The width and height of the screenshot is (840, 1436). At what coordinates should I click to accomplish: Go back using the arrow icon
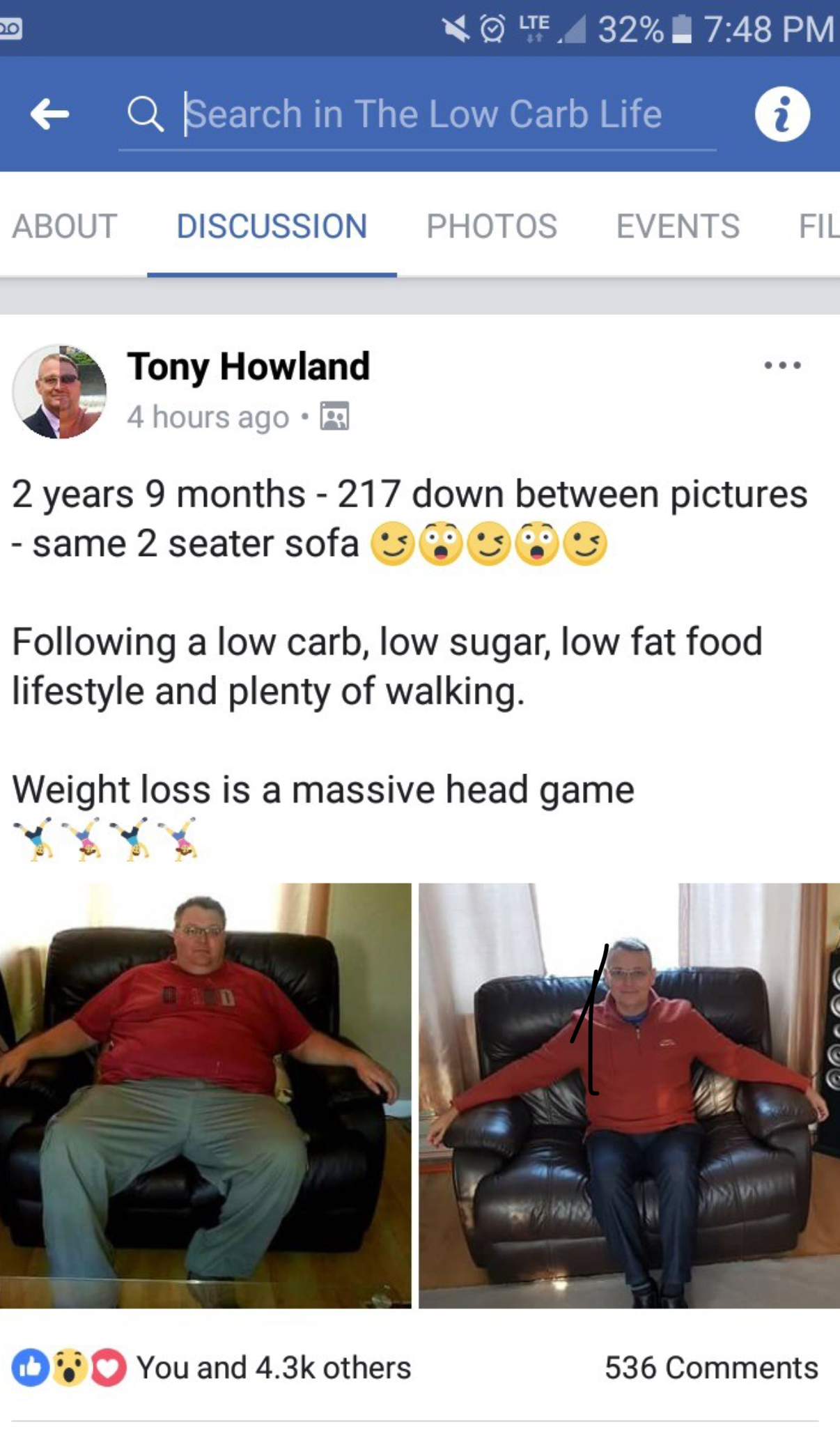pyautogui.click(x=49, y=114)
